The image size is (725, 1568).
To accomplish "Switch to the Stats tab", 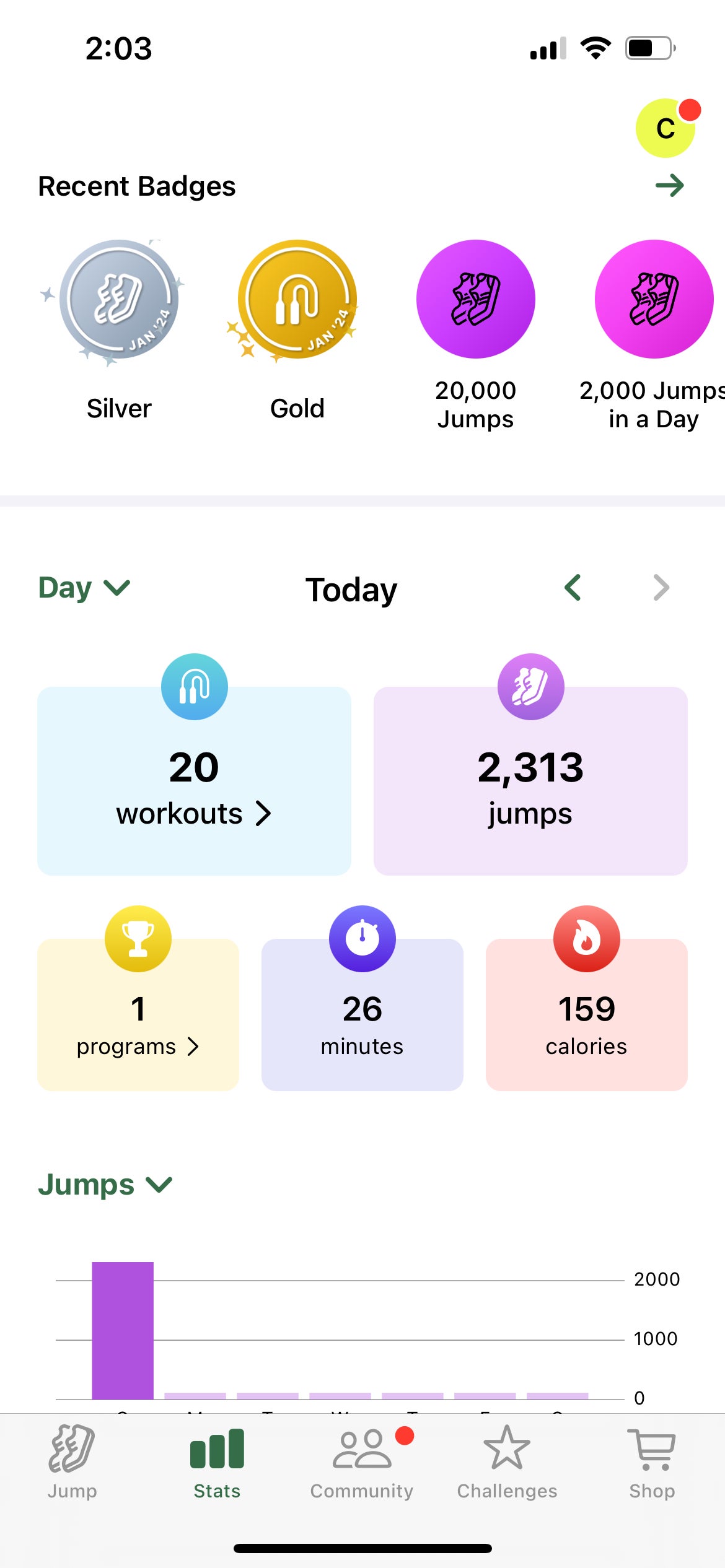I will click(217, 1463).
